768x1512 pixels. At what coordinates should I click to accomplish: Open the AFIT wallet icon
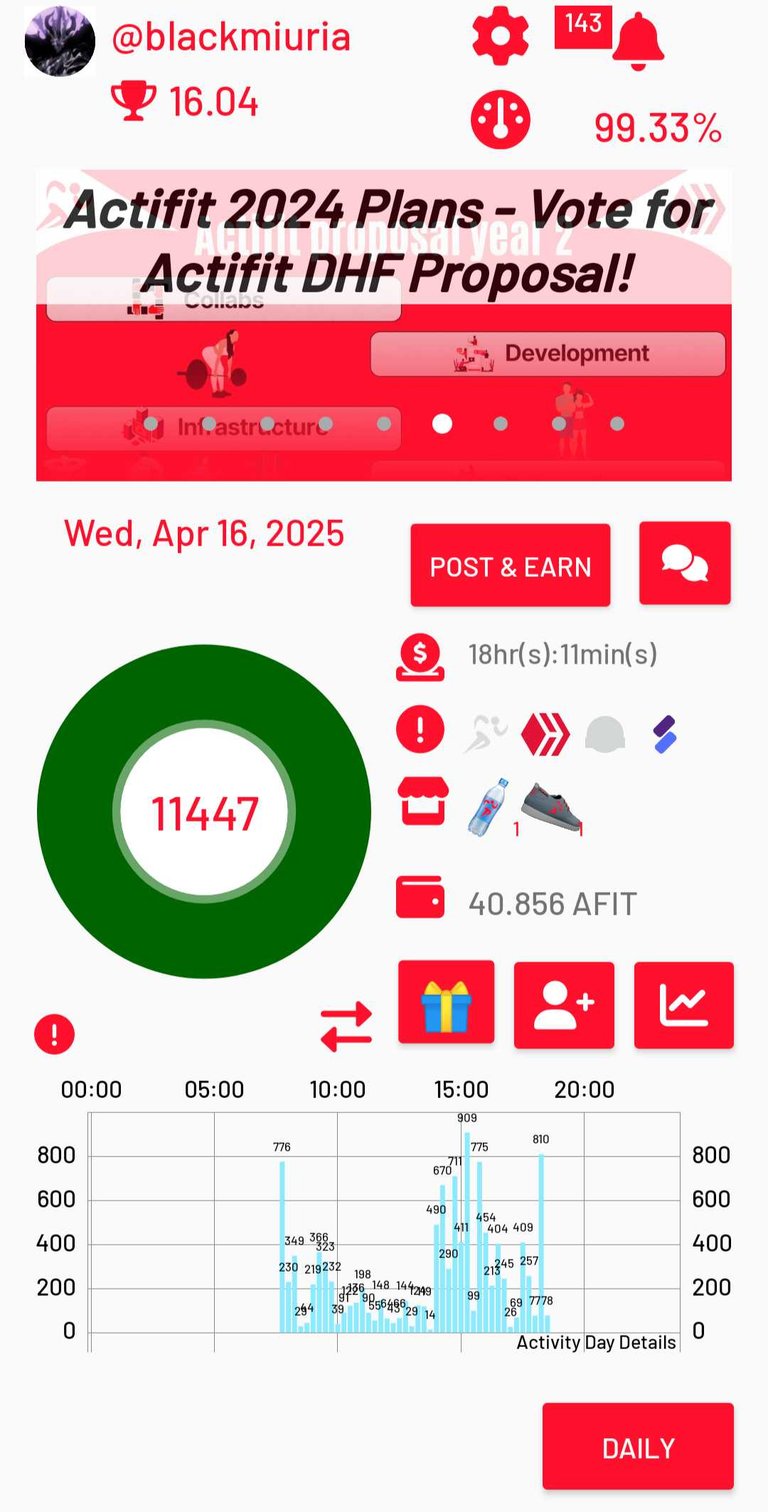point(420,897)
